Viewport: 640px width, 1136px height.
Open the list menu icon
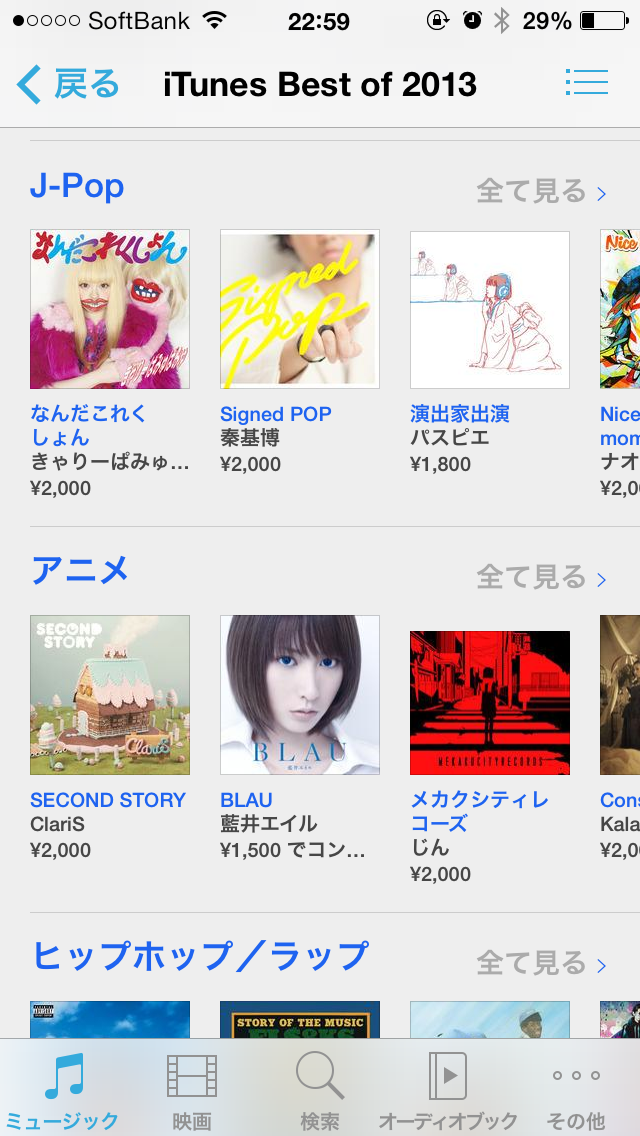tap(586, 83)
